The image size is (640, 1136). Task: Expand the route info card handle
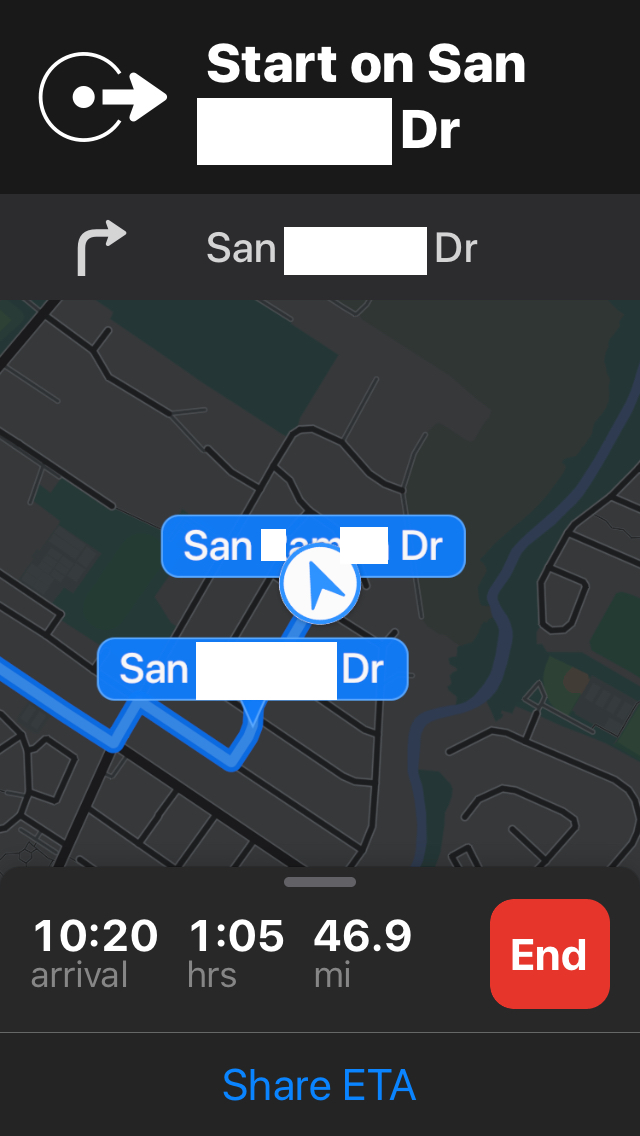click(320, 882)
